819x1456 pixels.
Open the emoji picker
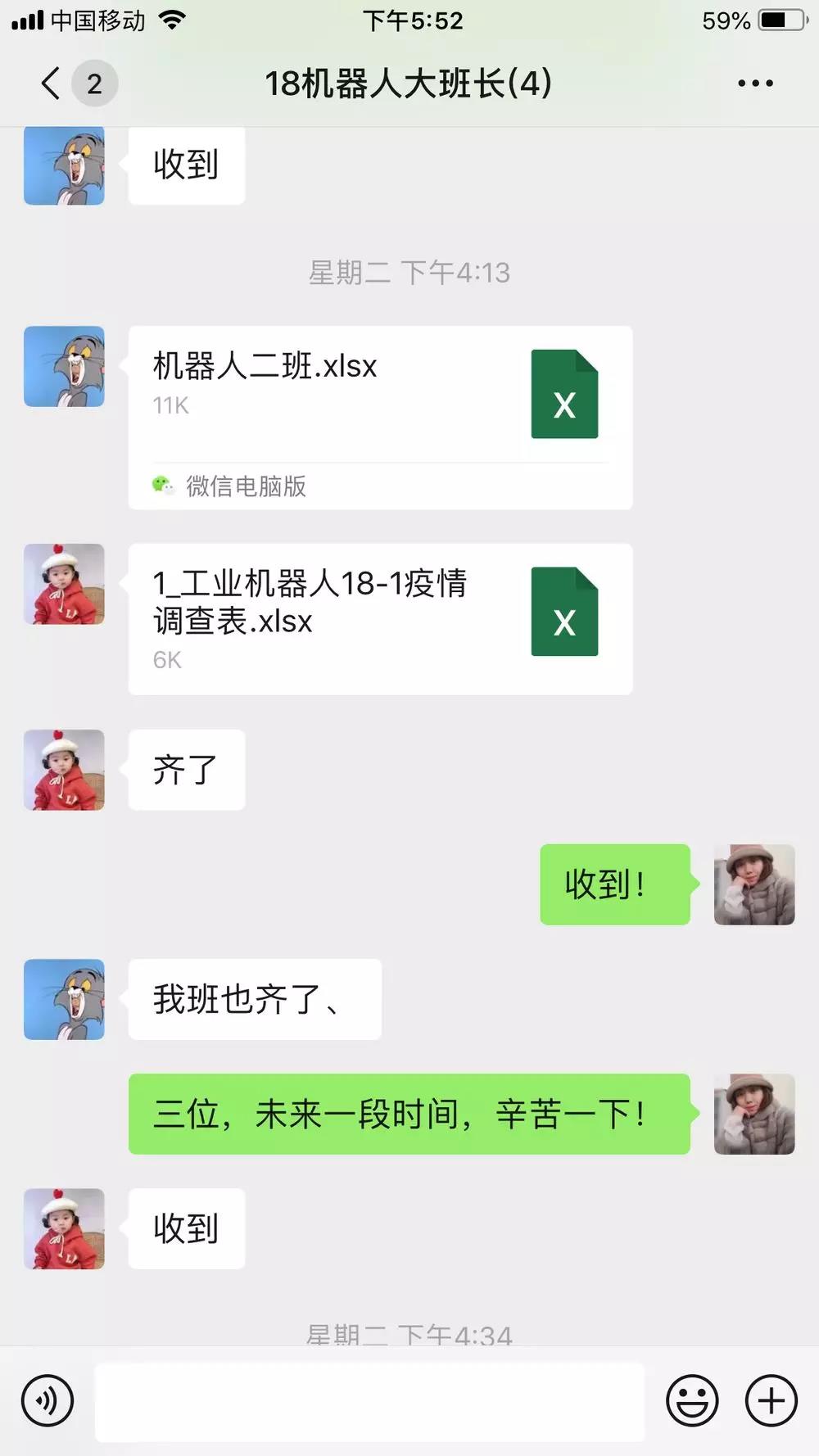coord(692,1400)
